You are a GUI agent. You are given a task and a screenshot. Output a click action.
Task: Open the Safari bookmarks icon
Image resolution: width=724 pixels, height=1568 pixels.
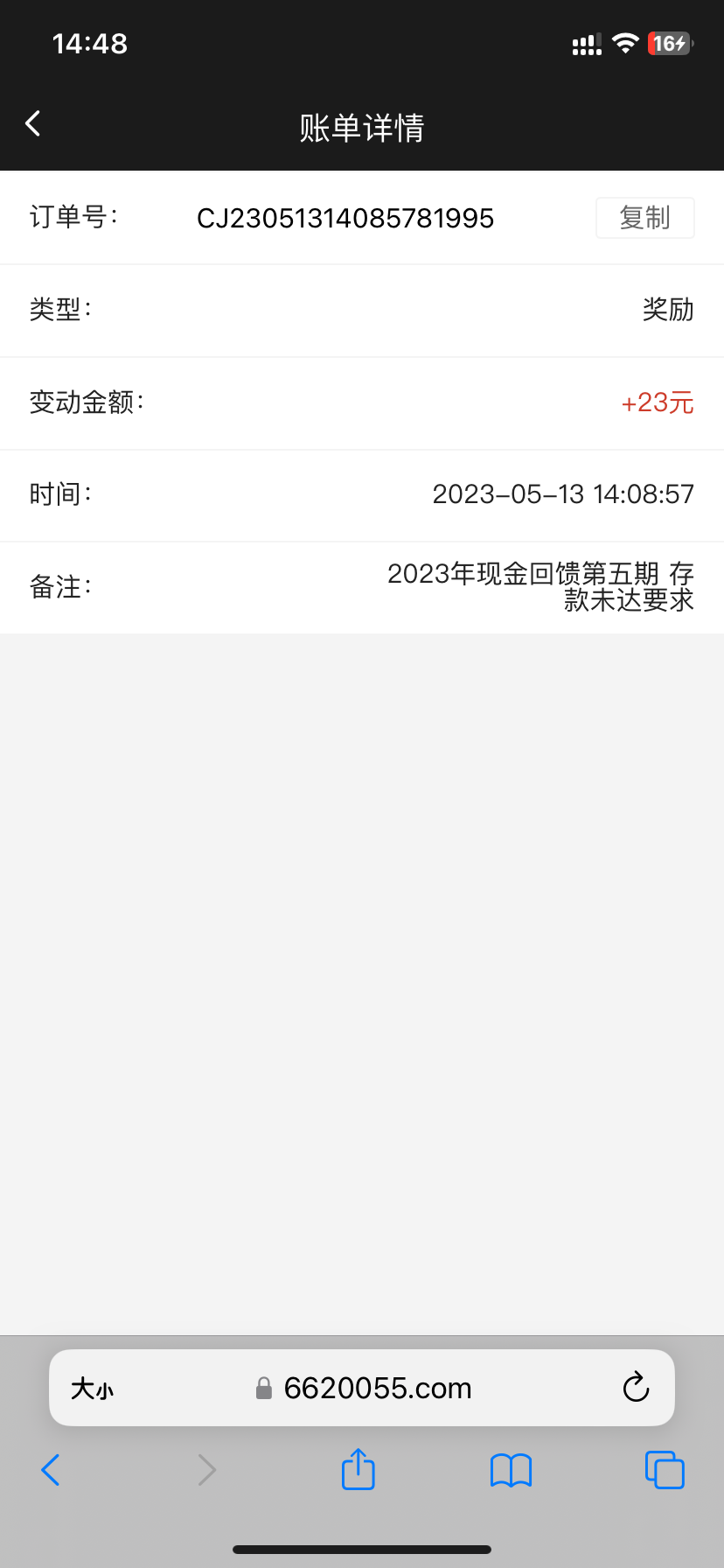point(511,1470)
